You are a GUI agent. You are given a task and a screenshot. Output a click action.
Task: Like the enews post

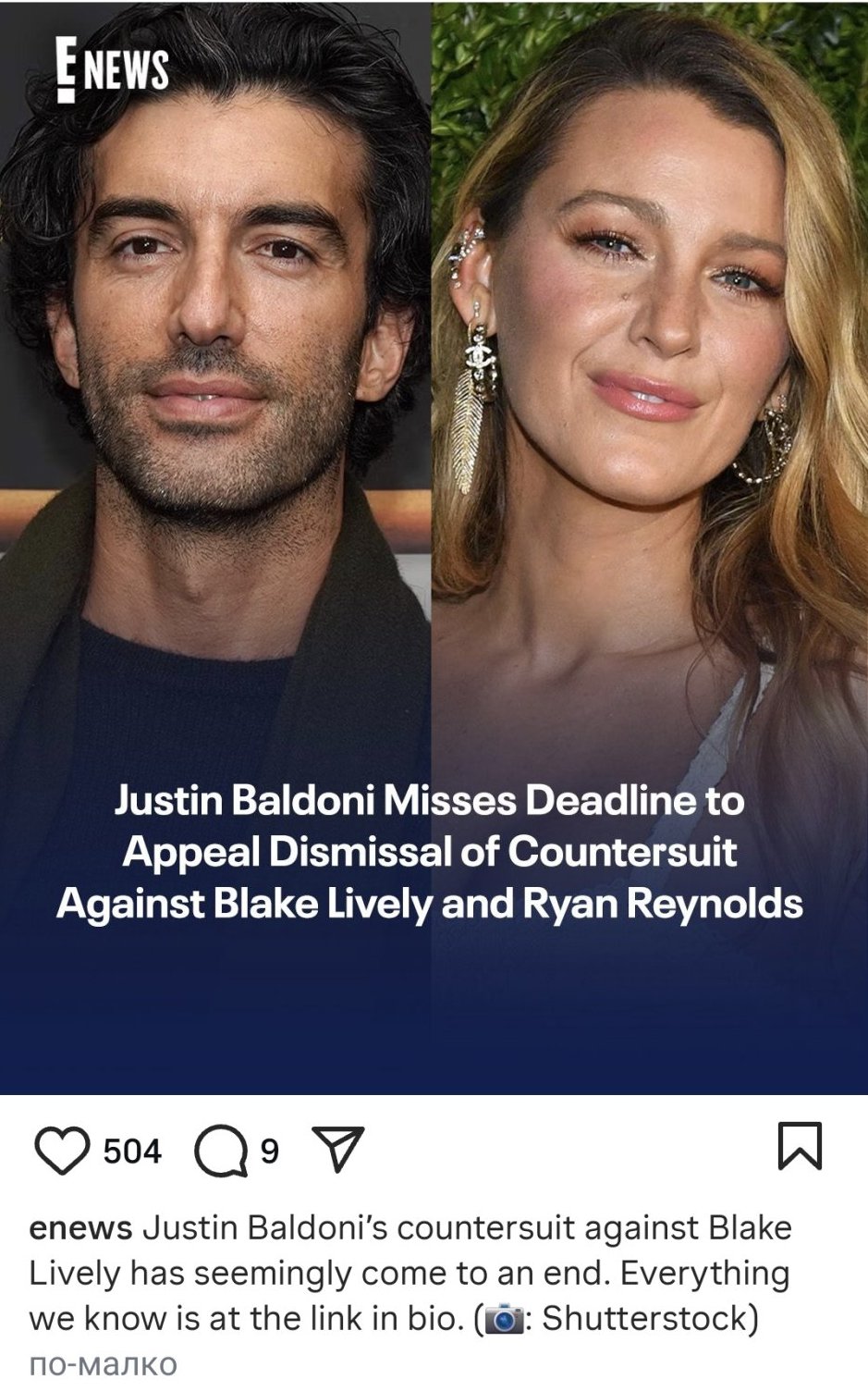click(x=62, y=1151)
